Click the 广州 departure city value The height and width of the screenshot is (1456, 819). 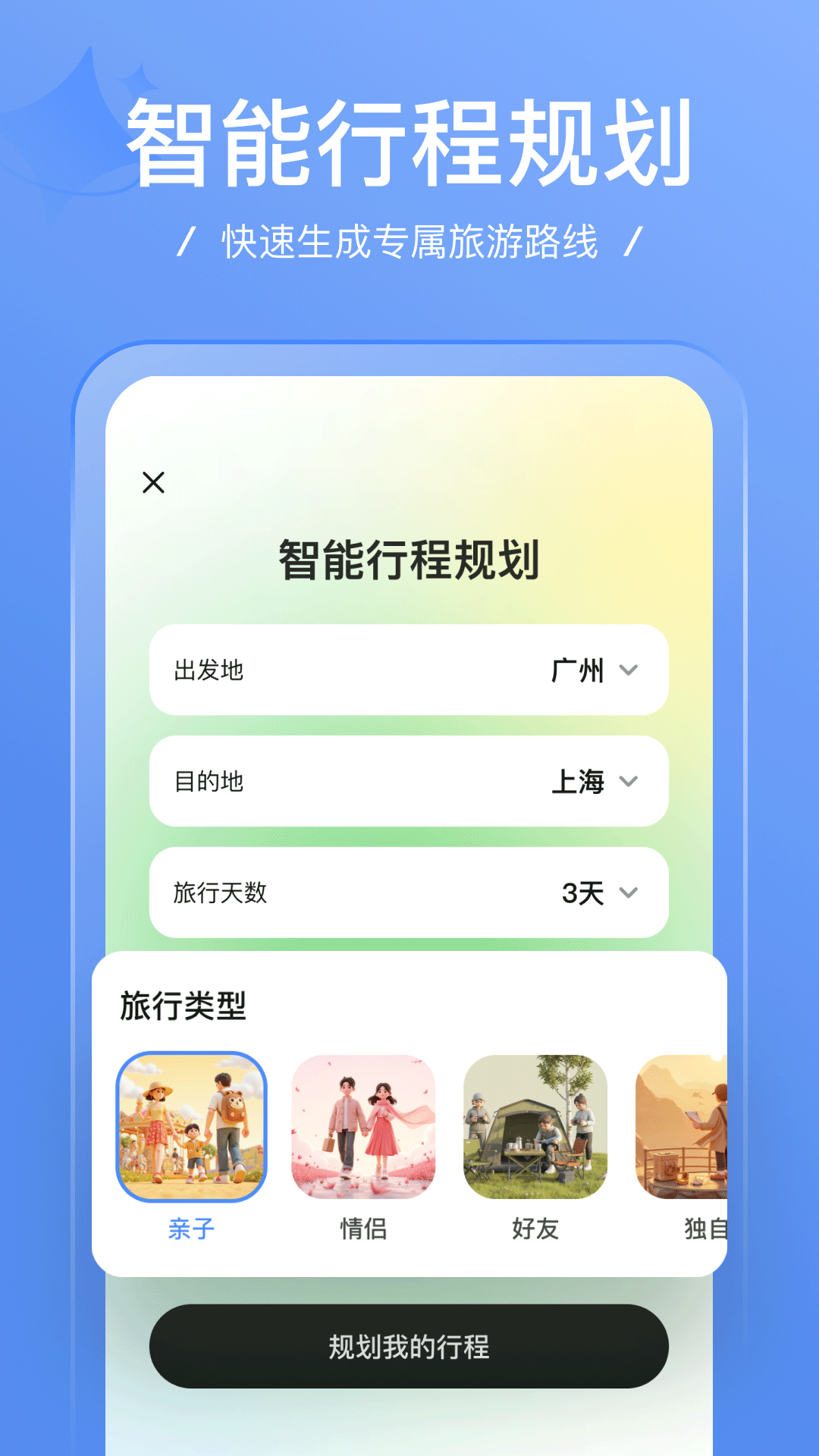coord(579,671)
